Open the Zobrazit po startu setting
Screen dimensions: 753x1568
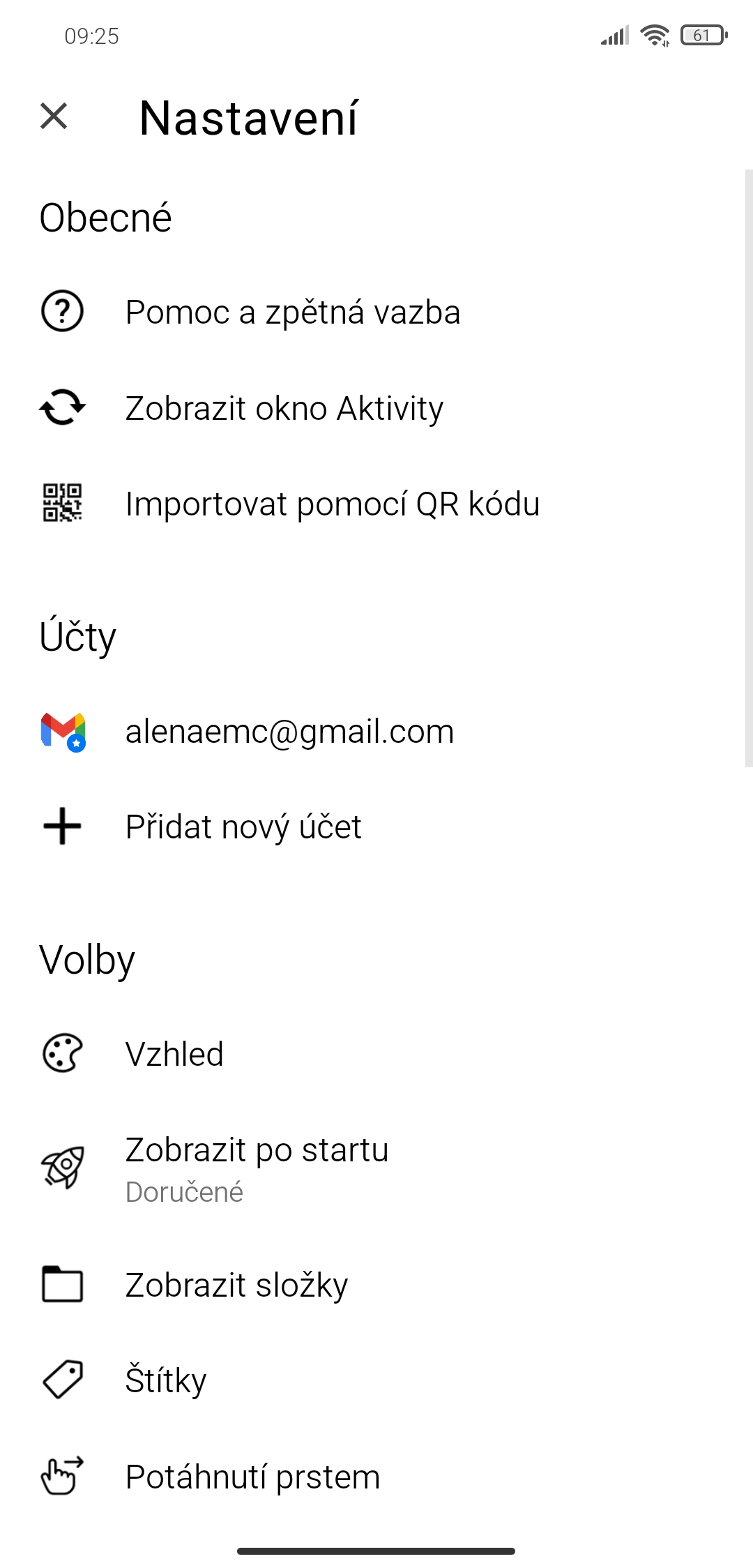tap(376, 1169)
